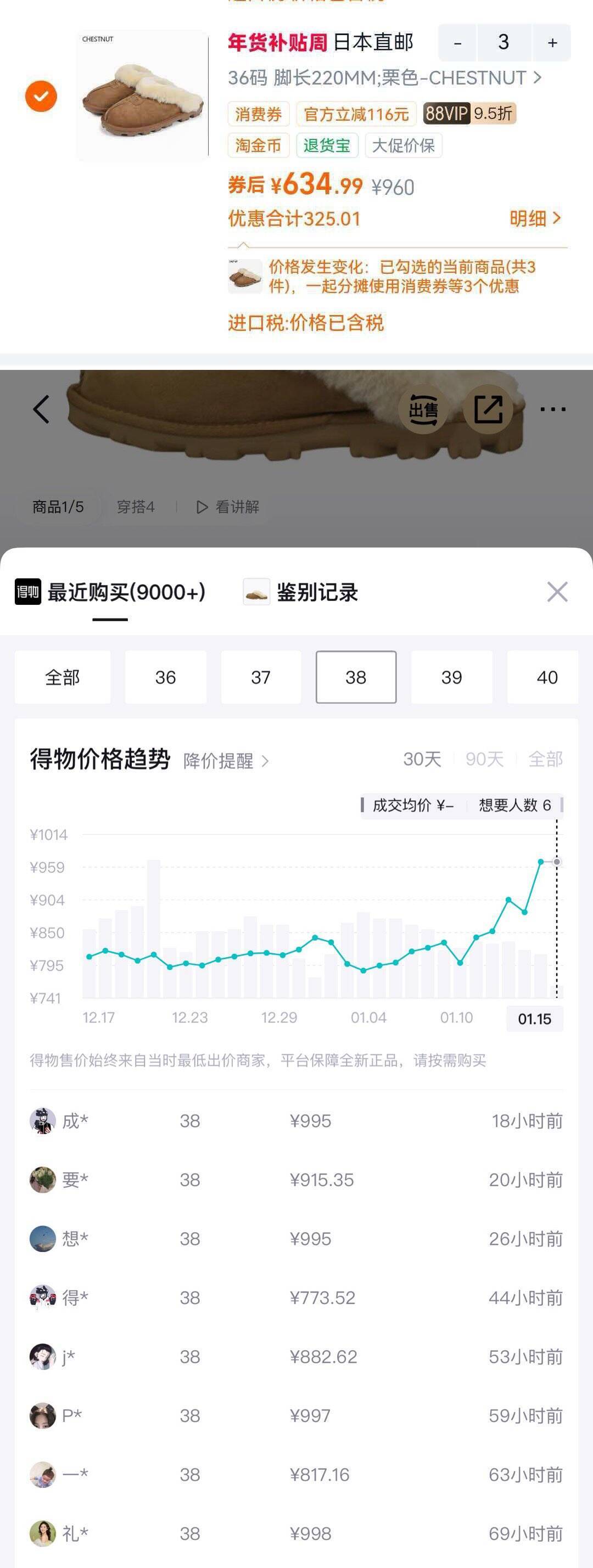The image size is (593, 1568).
Task: Play the 看讲解 explanation video
Action: (x=228, y=507)
